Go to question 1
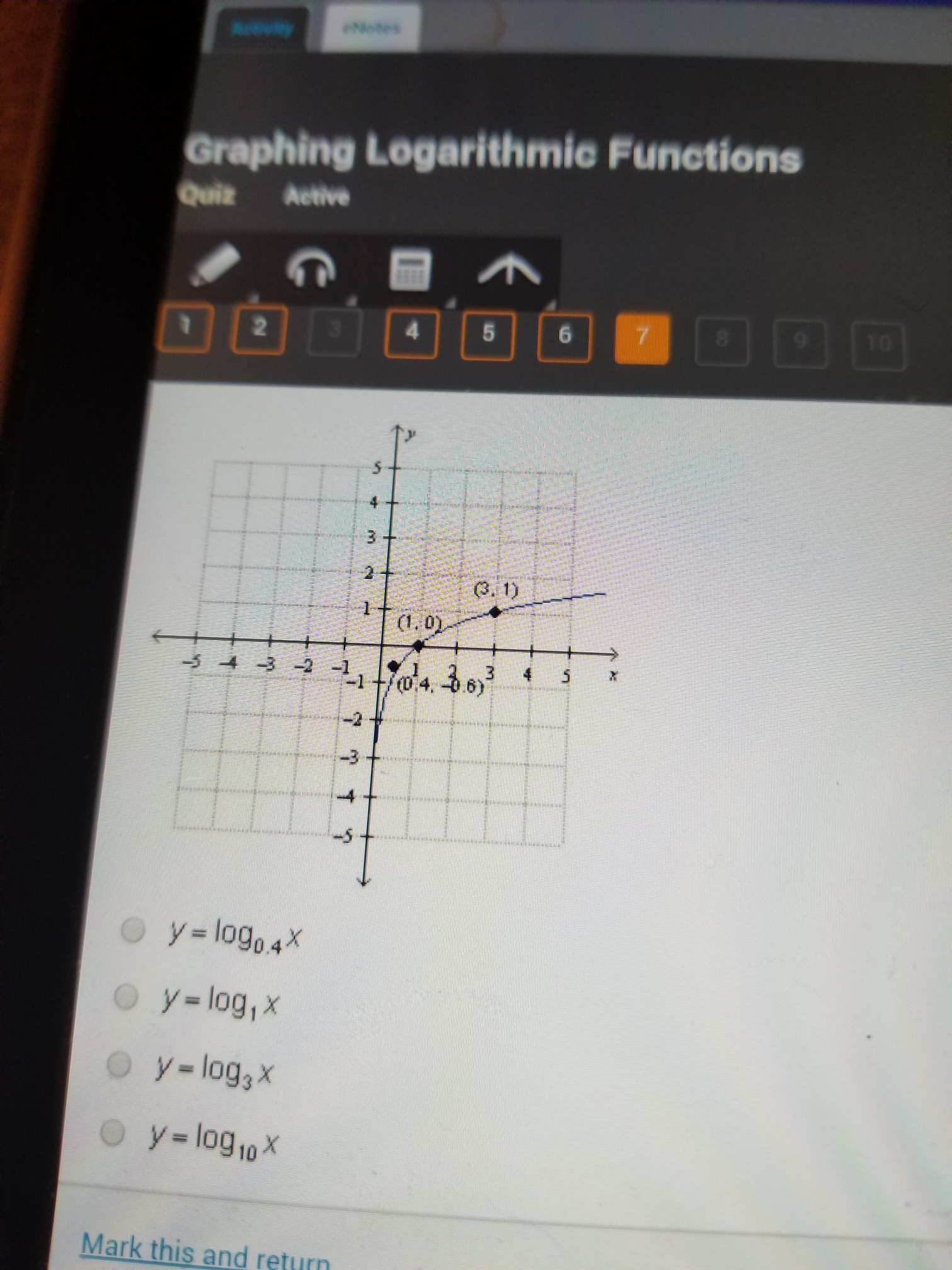 click(183, 326)
